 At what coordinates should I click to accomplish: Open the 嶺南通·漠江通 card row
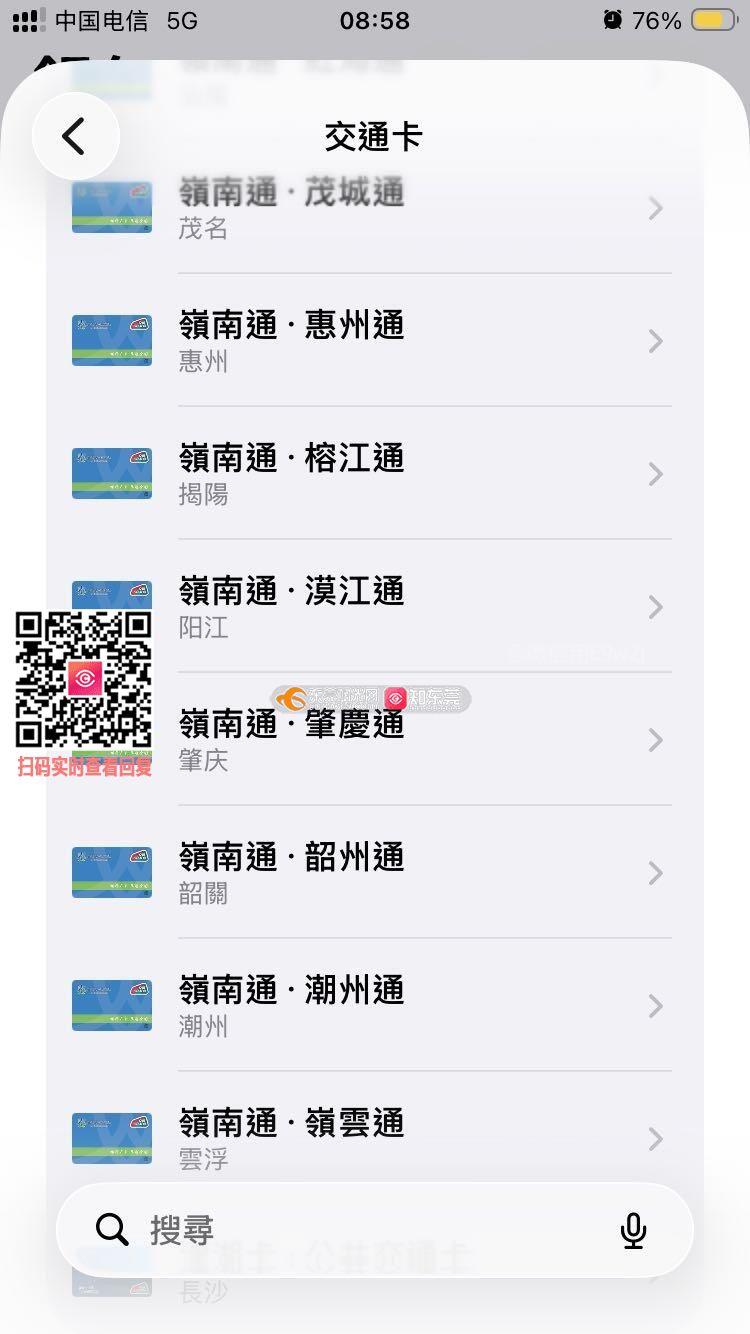point(375,607)
